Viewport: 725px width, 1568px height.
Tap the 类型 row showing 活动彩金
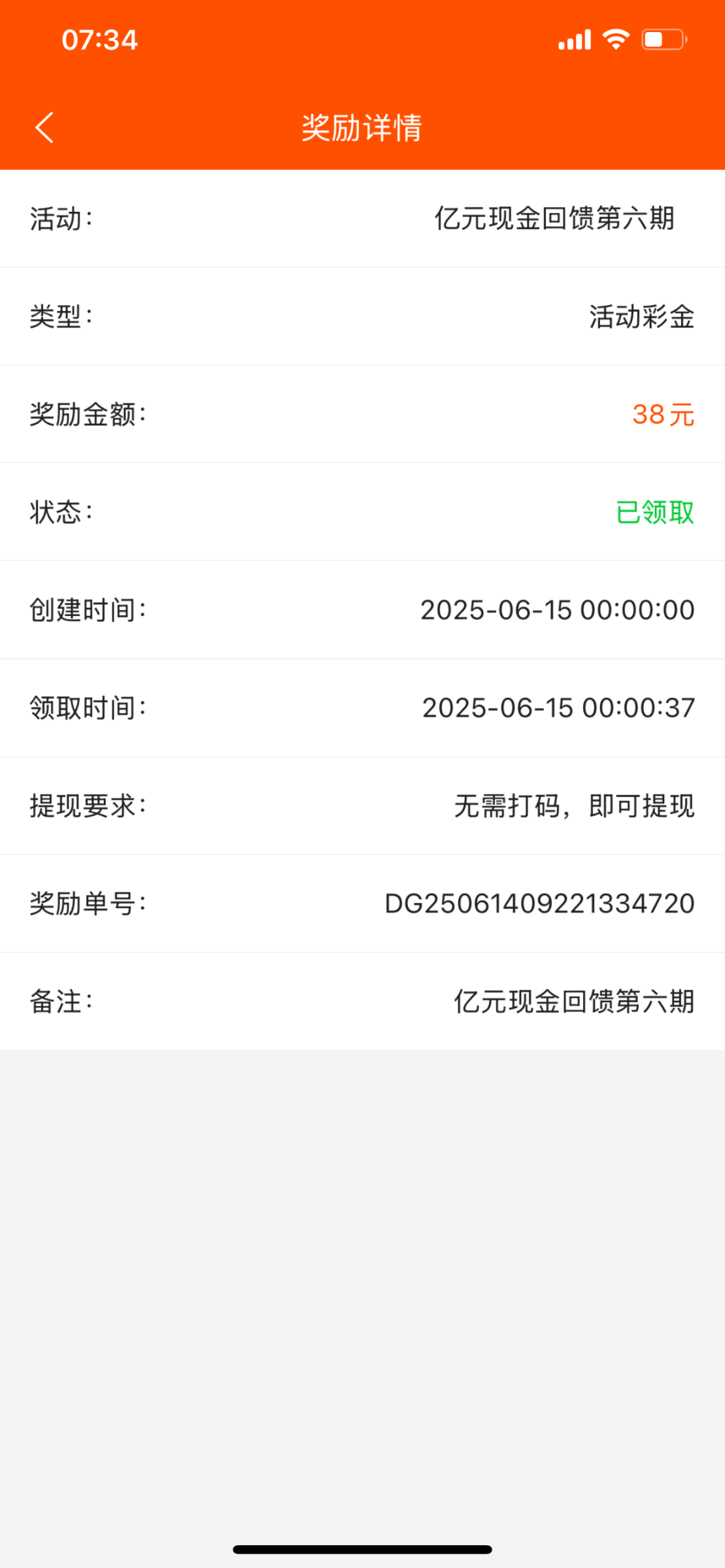(362, 316)
